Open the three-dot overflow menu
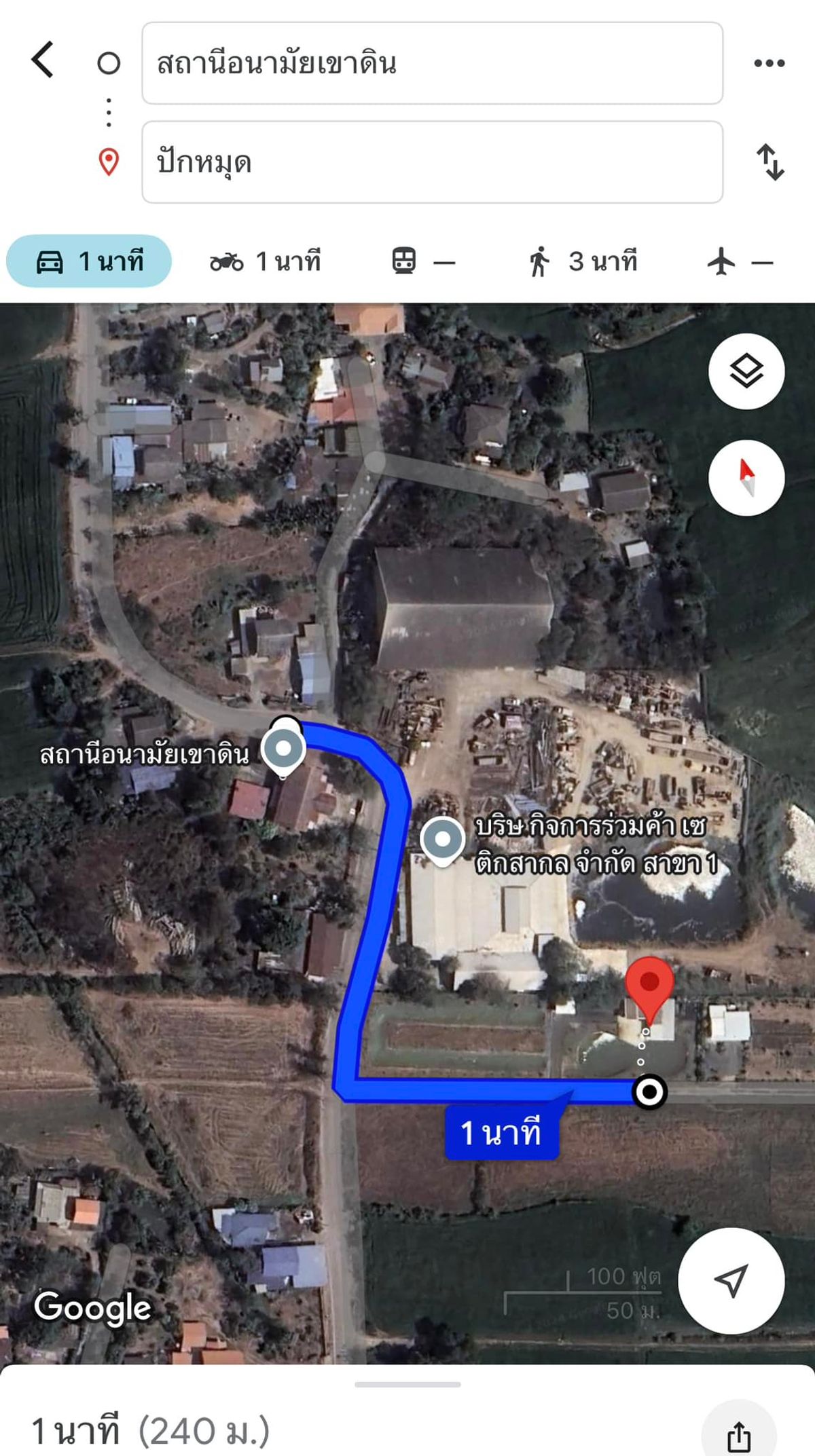Viewport: 815px width, 1456px height. (x=769, y=63)
